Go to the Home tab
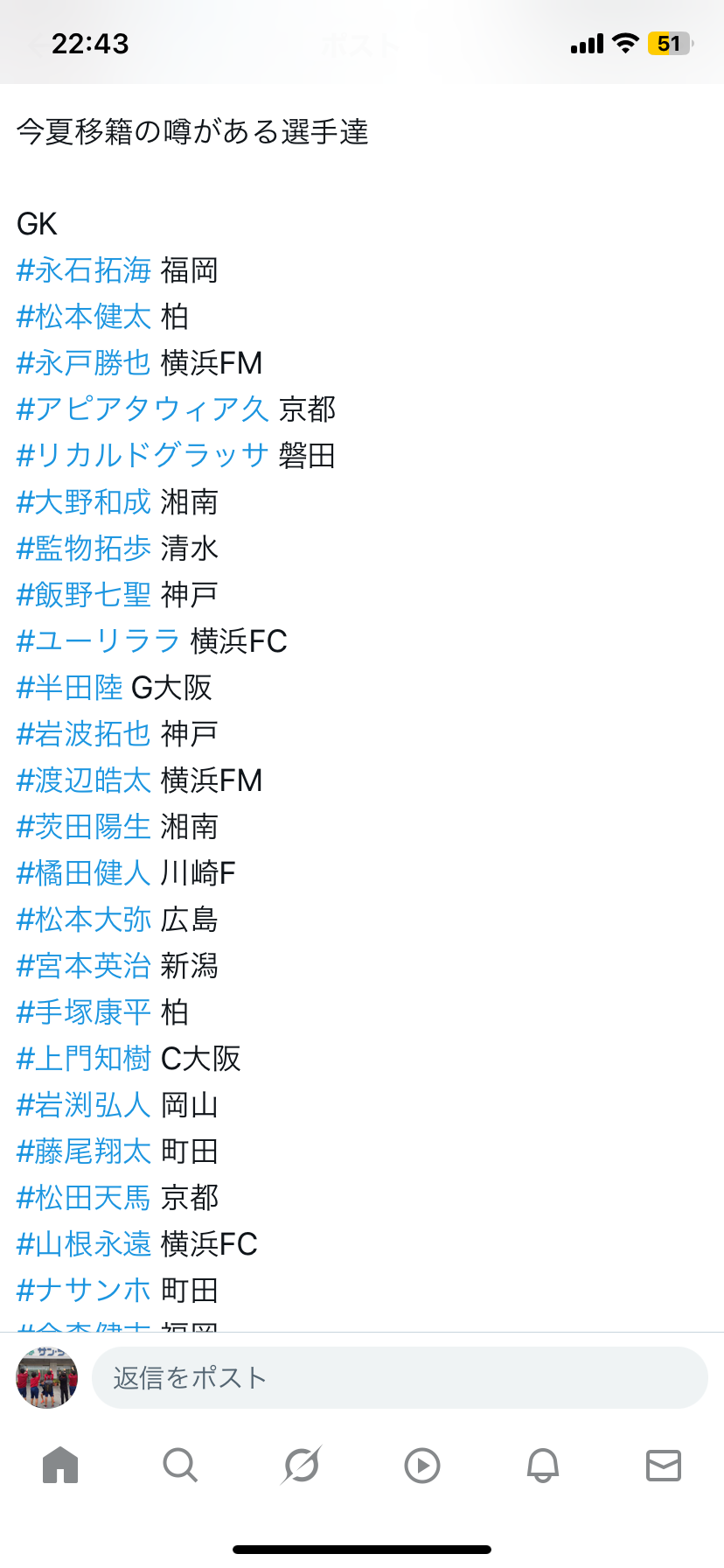The height and width of the screenshot is (1568, 724). pos(60,1465)
